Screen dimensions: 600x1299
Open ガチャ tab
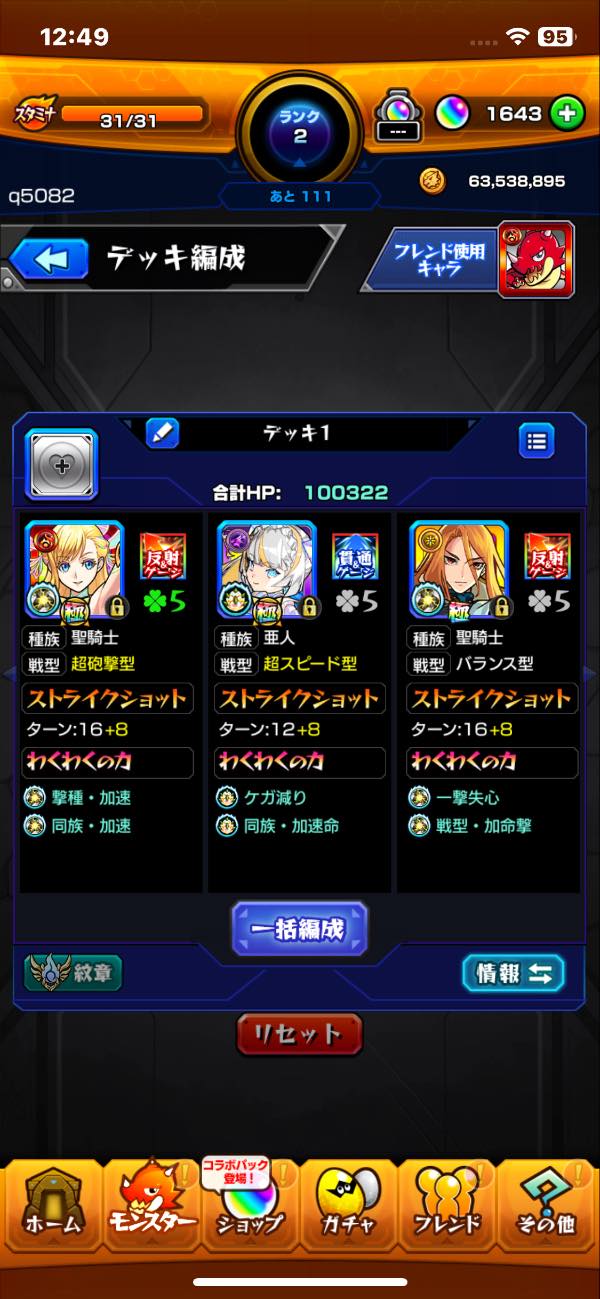[348, 1205]
